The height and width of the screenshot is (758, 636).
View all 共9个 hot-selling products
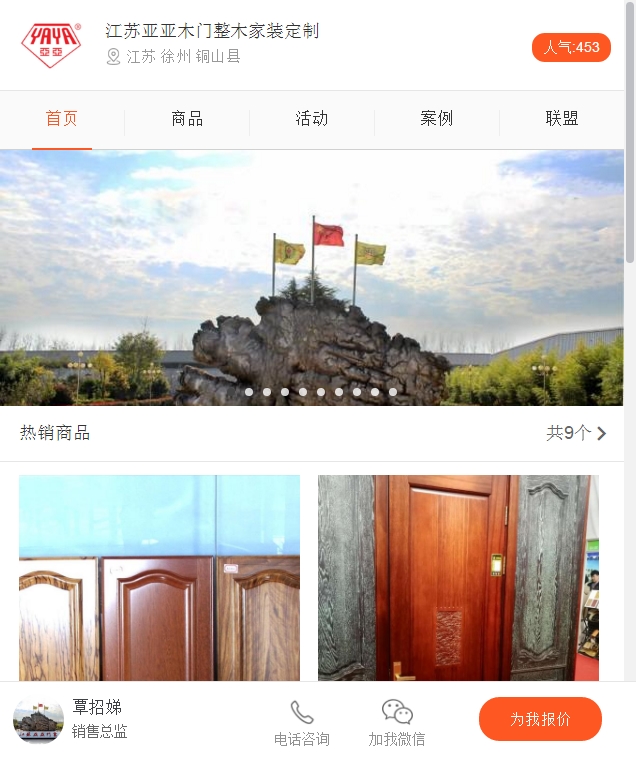click(576, 433)
